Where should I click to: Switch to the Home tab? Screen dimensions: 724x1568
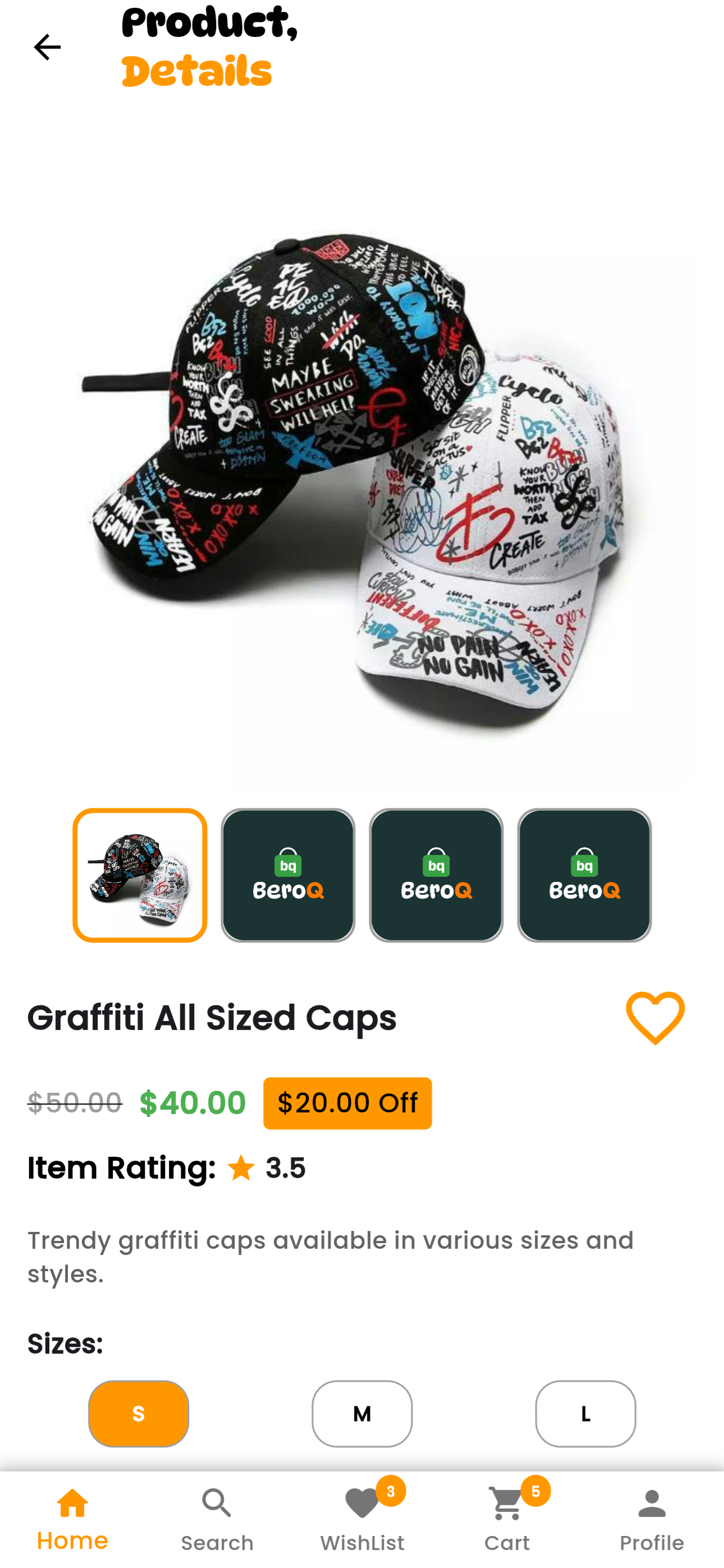[72, 1519]
